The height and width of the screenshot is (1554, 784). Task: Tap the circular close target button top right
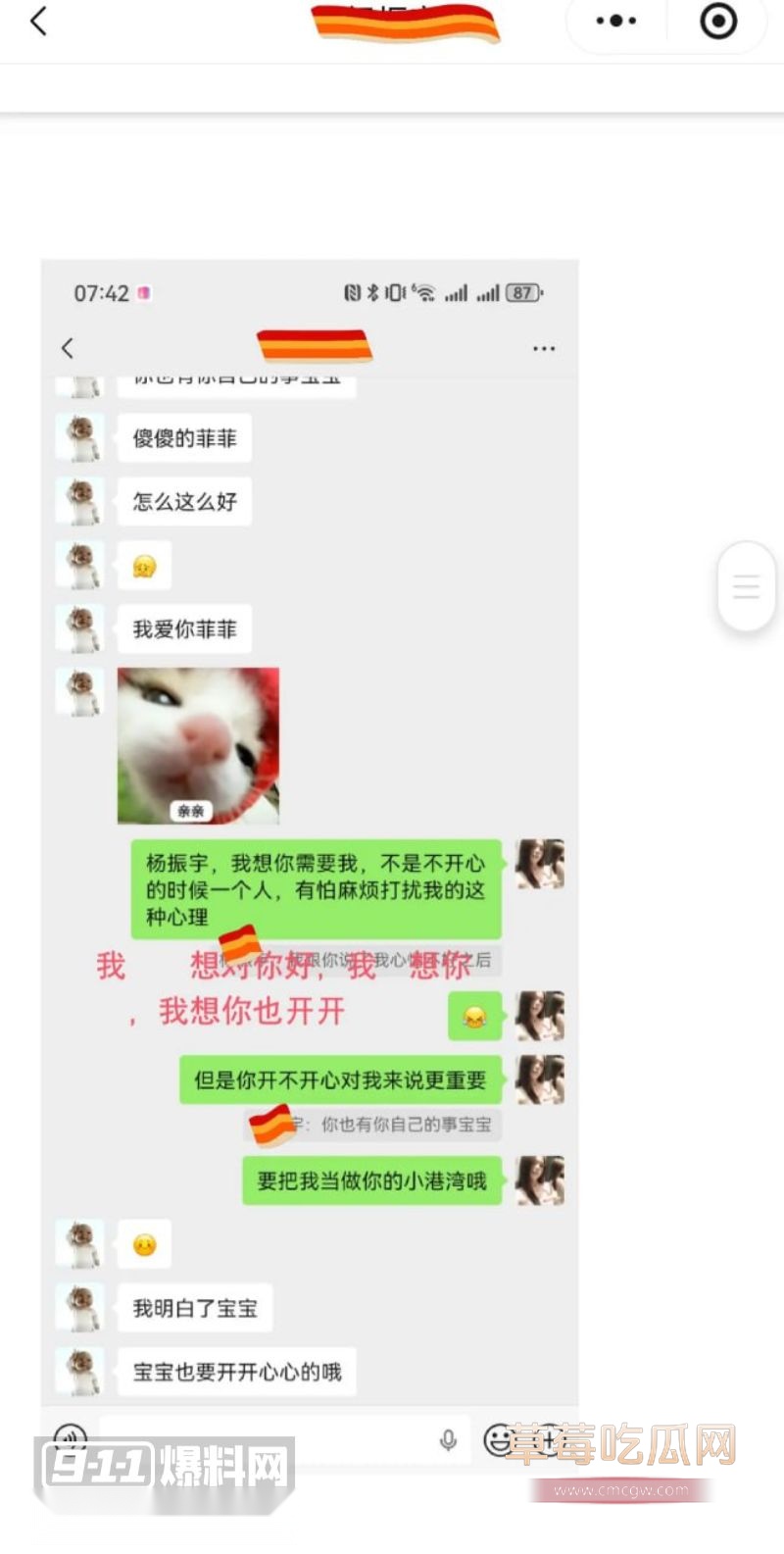[717, 20]
